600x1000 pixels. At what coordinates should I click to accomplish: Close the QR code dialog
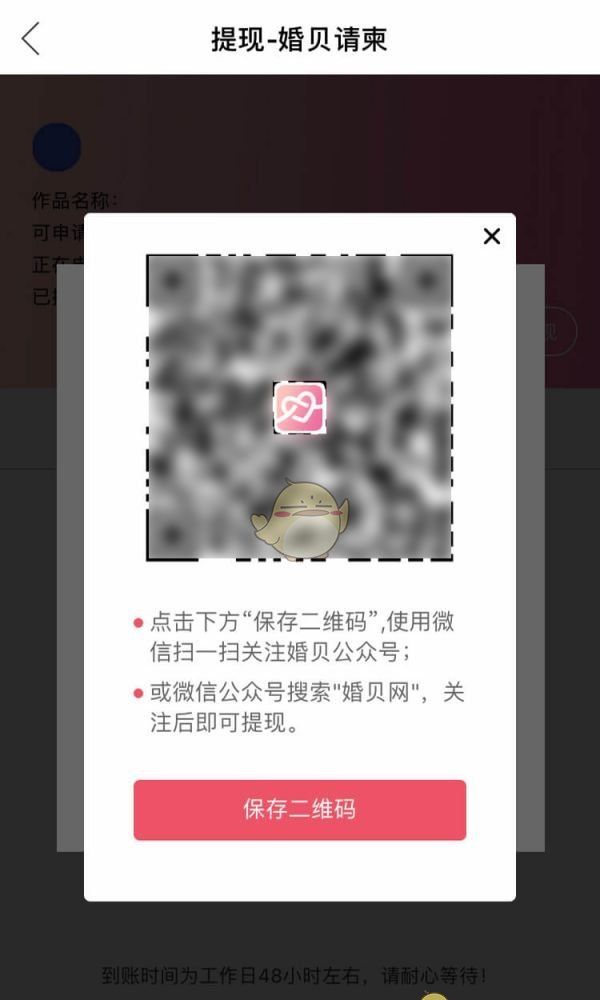pos(491,236)
